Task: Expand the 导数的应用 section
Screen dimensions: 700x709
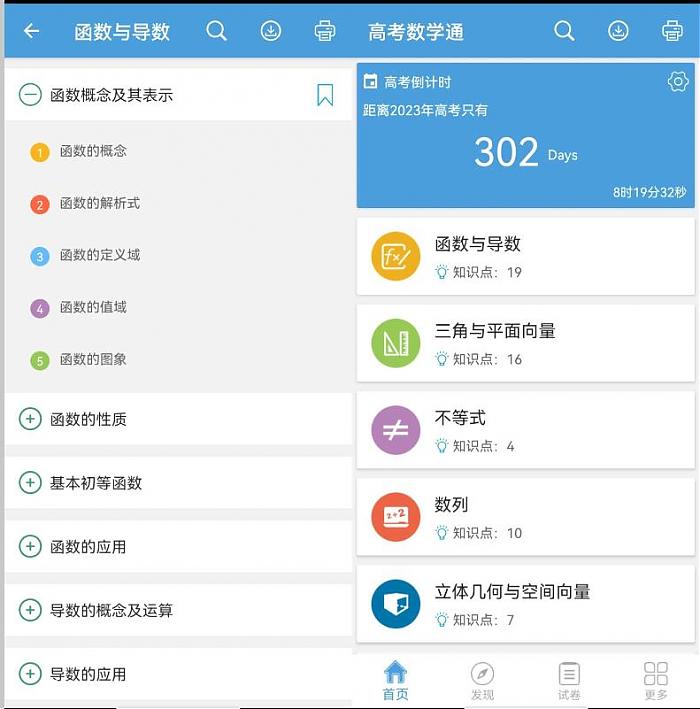Action: (x=30, y=674)
